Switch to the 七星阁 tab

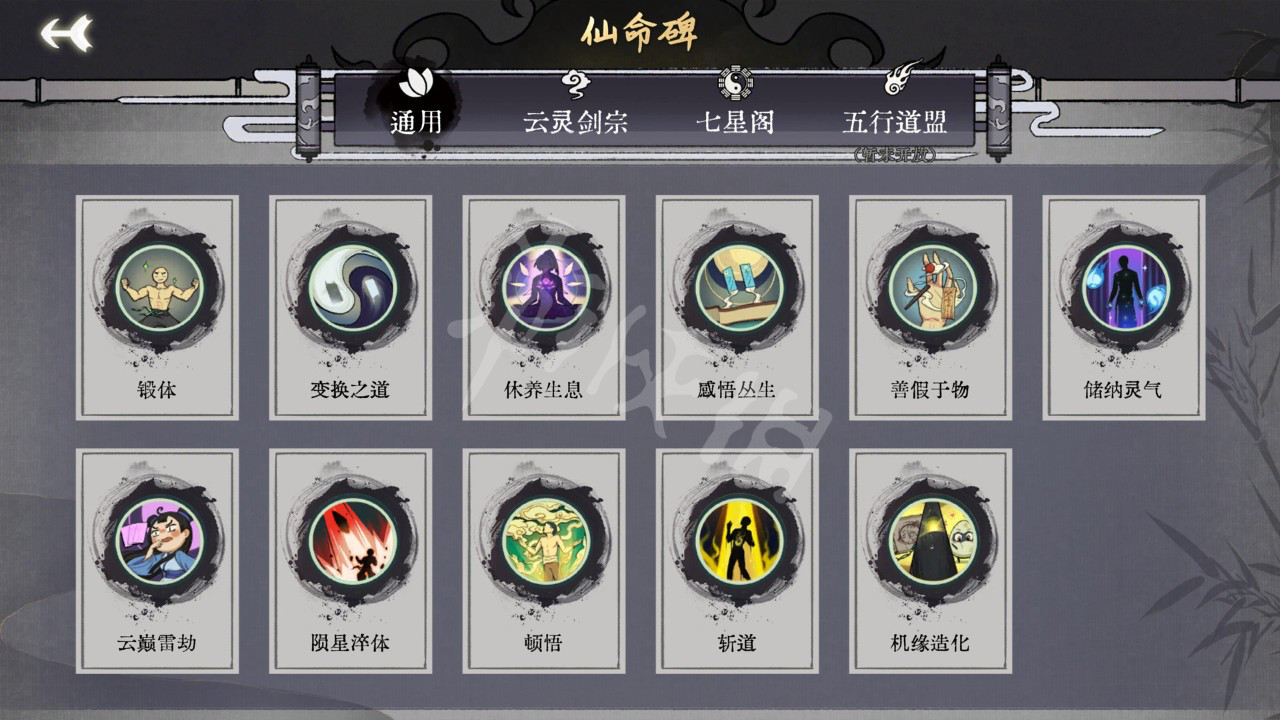736,106
